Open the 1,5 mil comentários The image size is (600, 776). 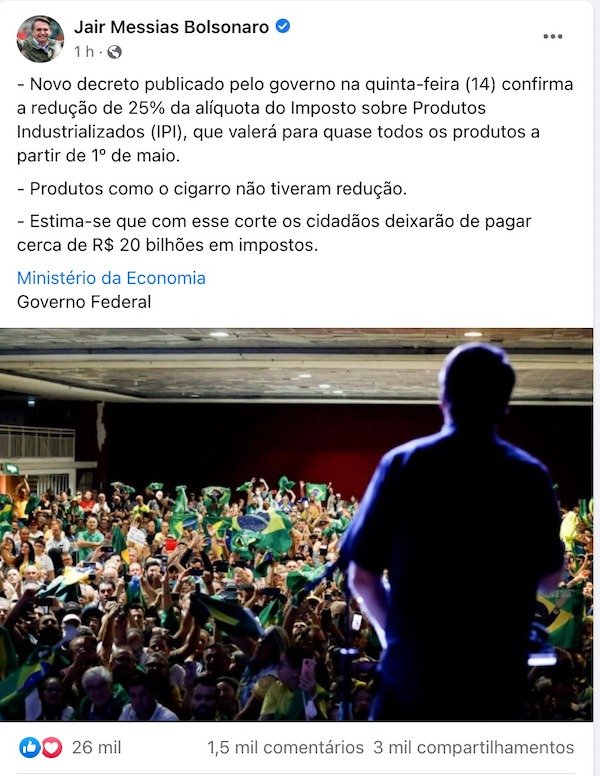click(x=285, y=747)
